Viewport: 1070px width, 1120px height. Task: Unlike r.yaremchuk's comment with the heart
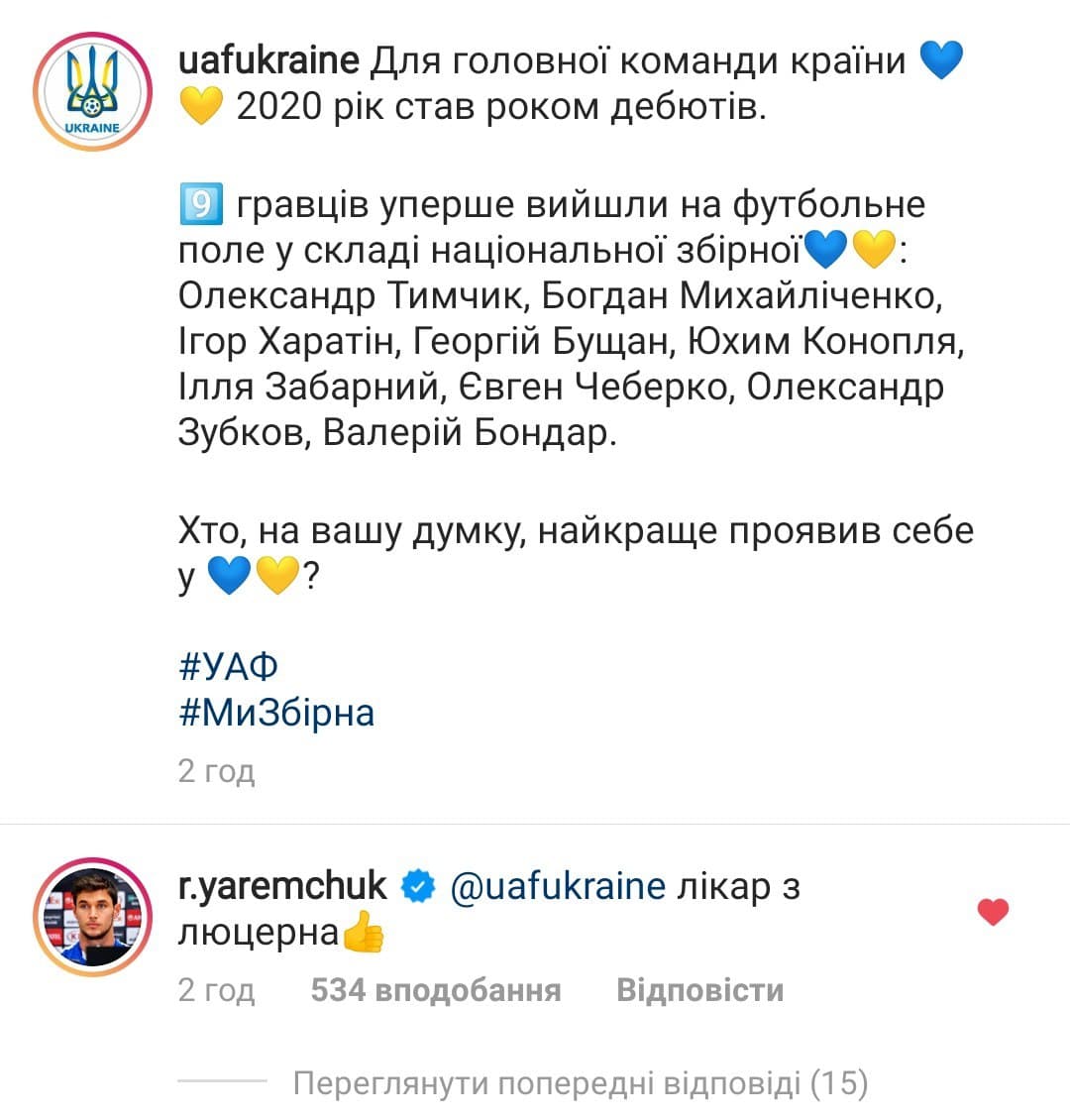pos(993,912)
